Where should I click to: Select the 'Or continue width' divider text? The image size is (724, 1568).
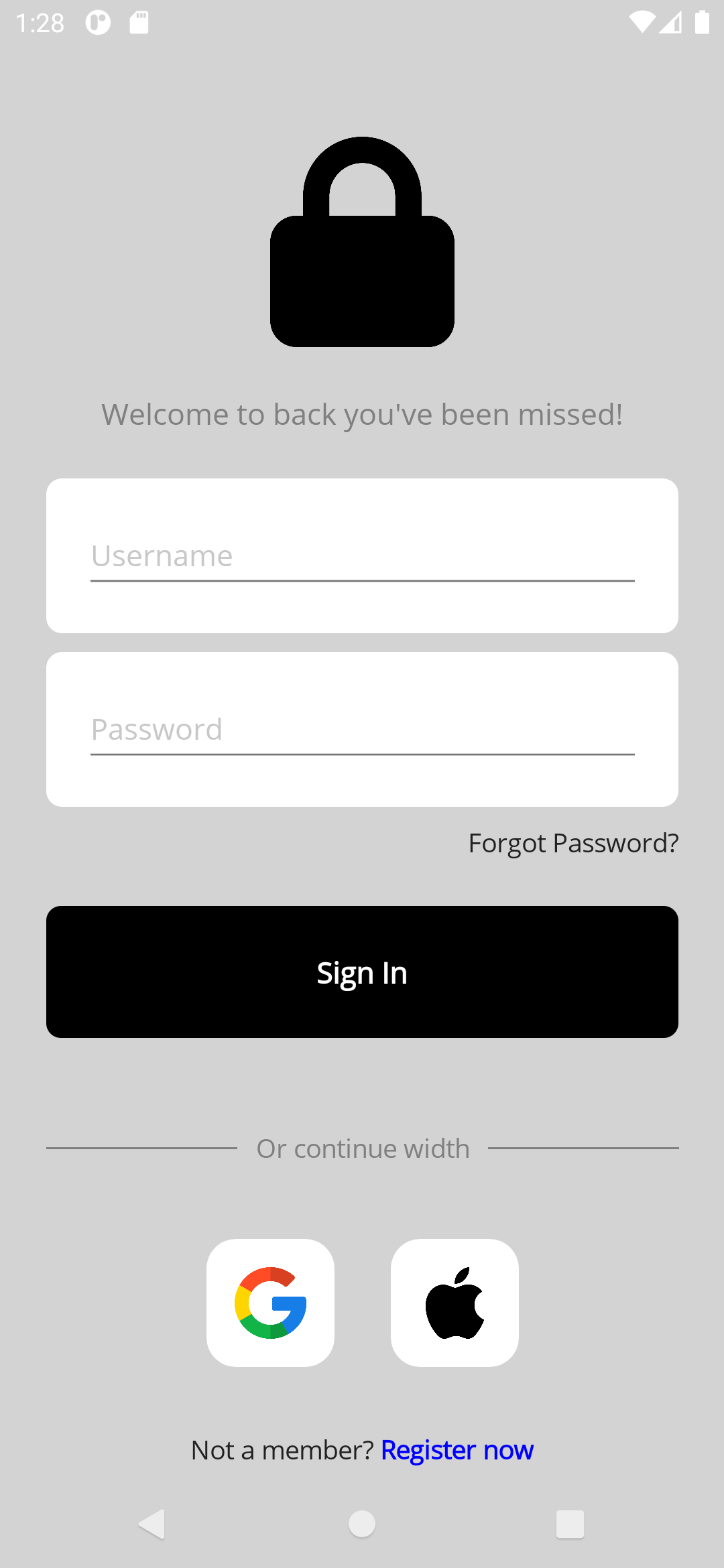pyautogui.click(x=362, y=1148)
